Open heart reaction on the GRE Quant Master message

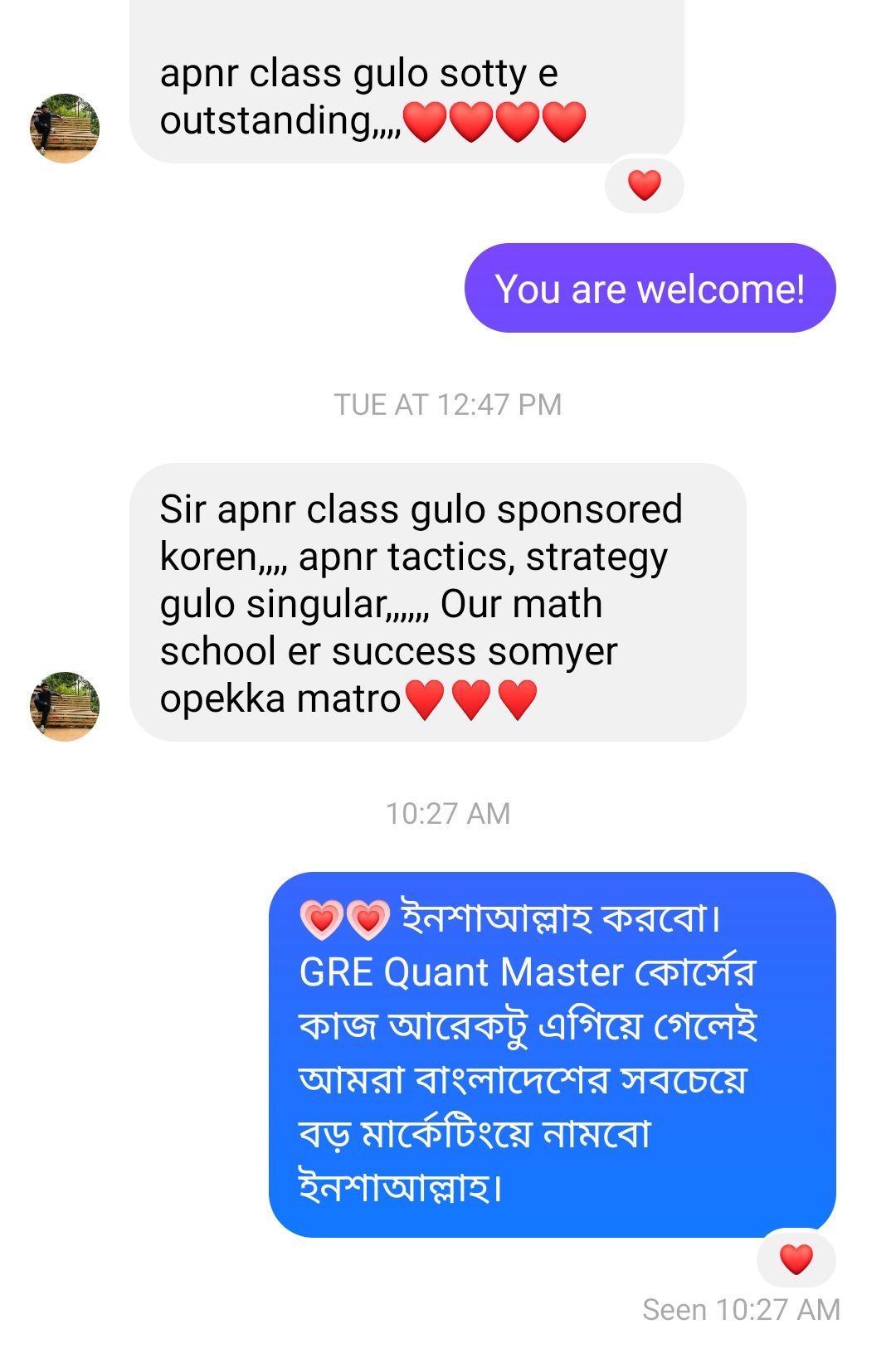point(796,1258)
